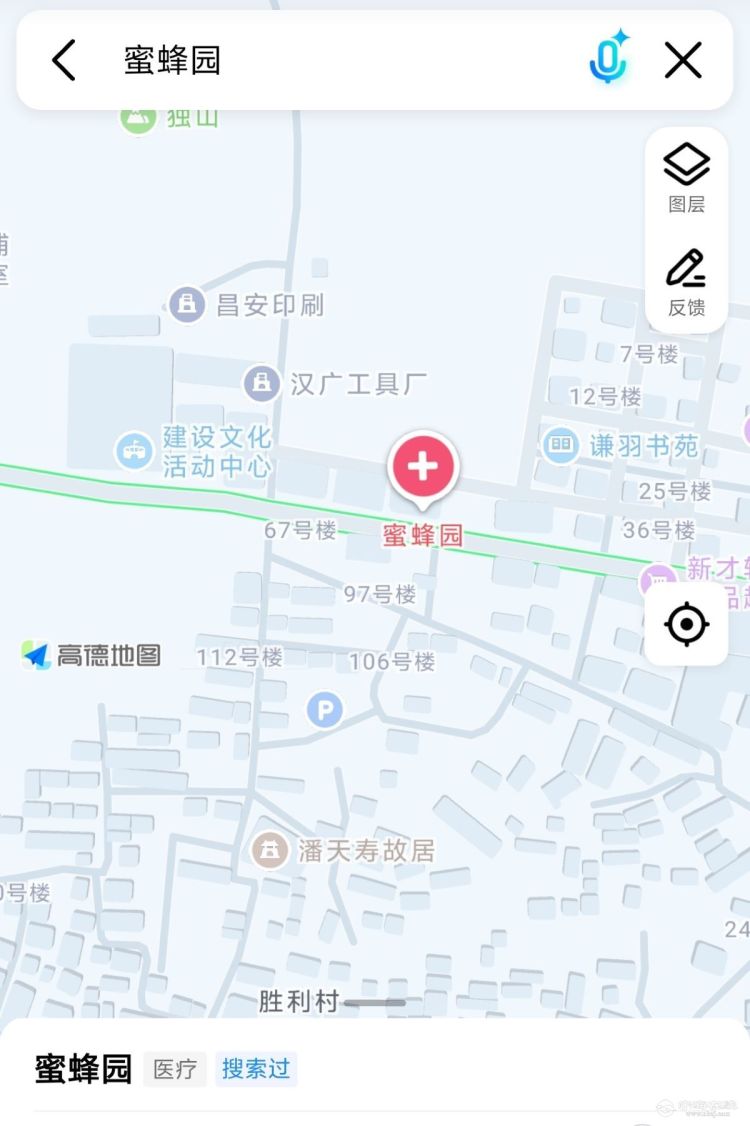Select 谦羽书苑 on the map

[560, 445]
